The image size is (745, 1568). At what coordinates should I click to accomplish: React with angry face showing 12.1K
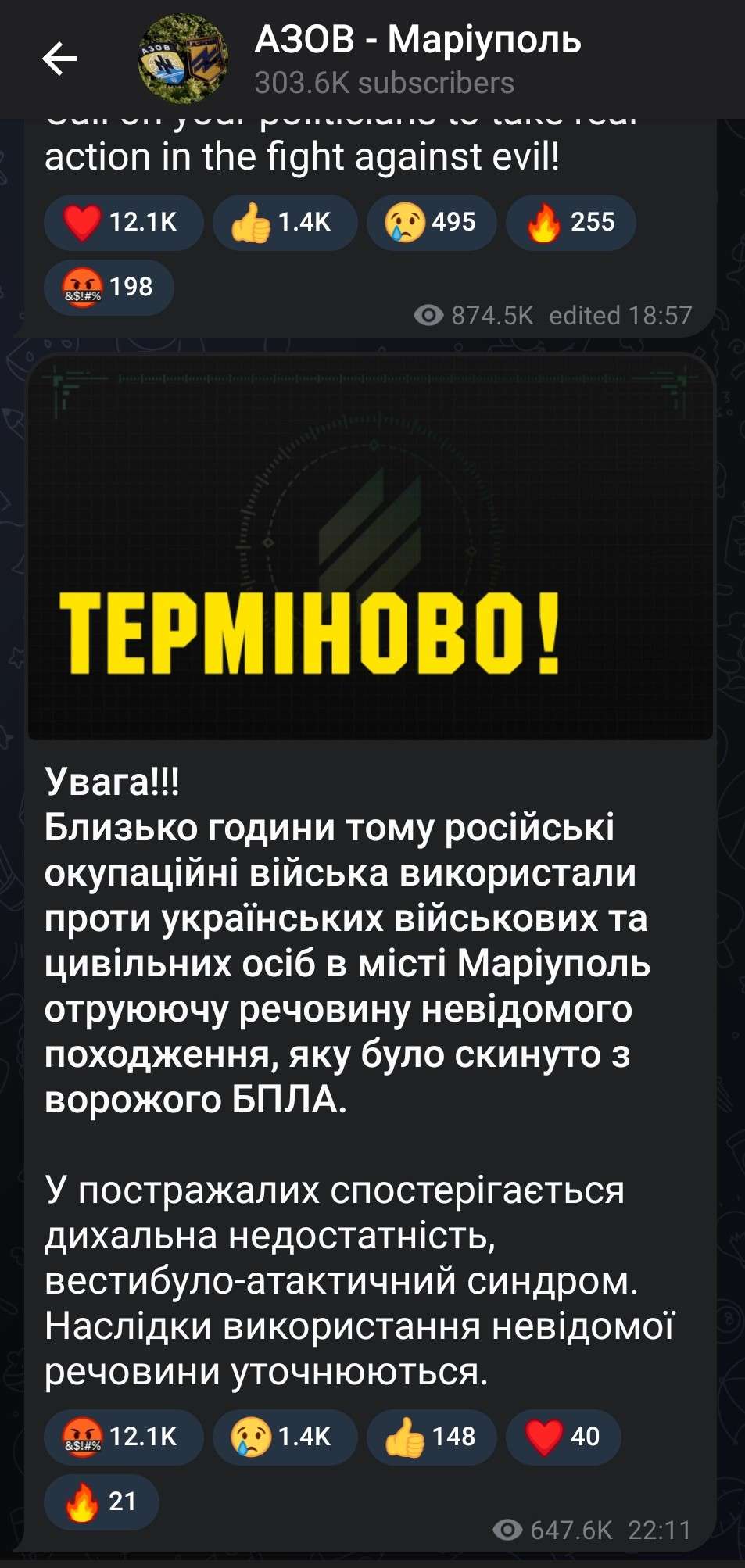pyautogui.click(x=123, y=1437)
